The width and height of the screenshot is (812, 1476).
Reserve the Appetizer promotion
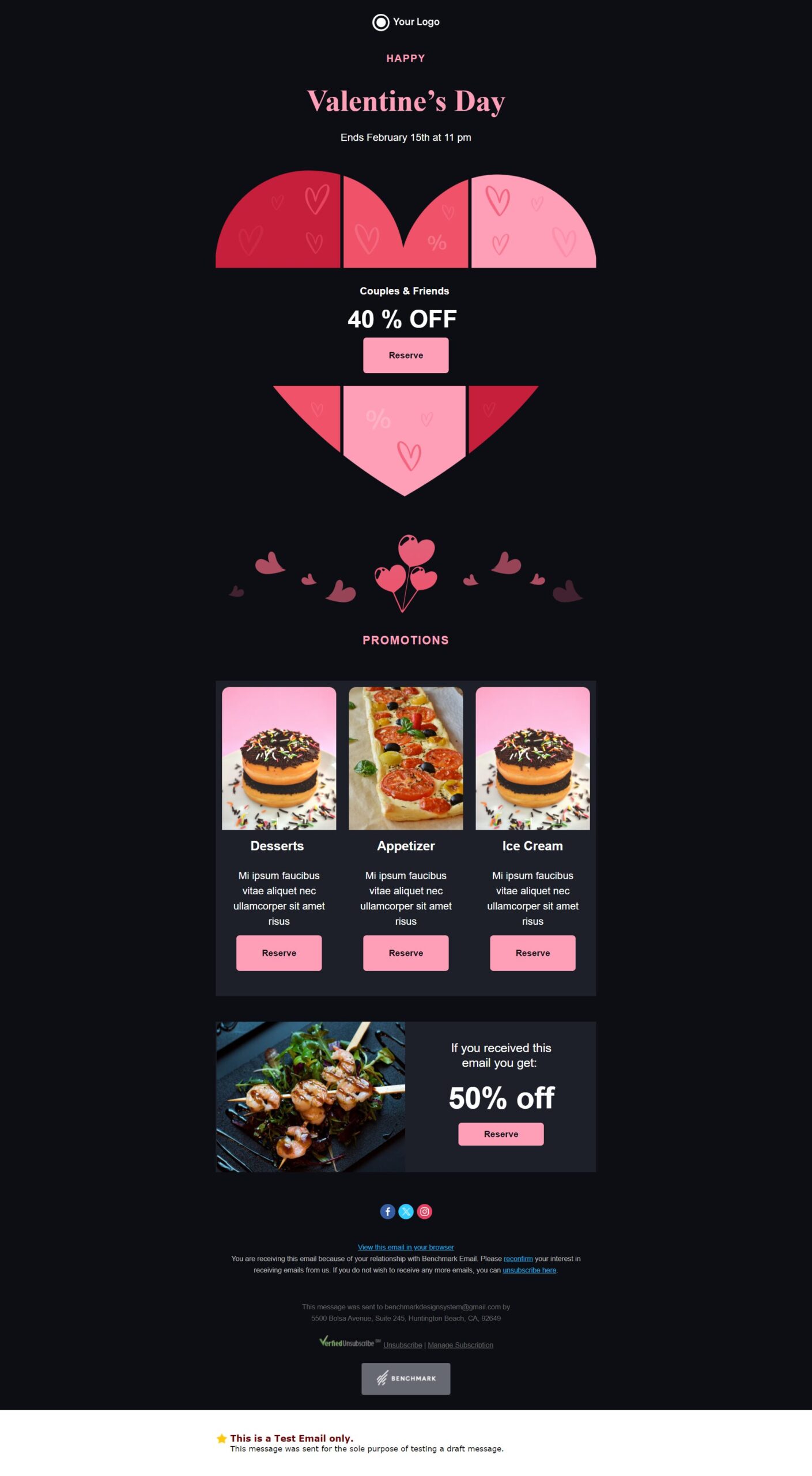coord(406,952)
